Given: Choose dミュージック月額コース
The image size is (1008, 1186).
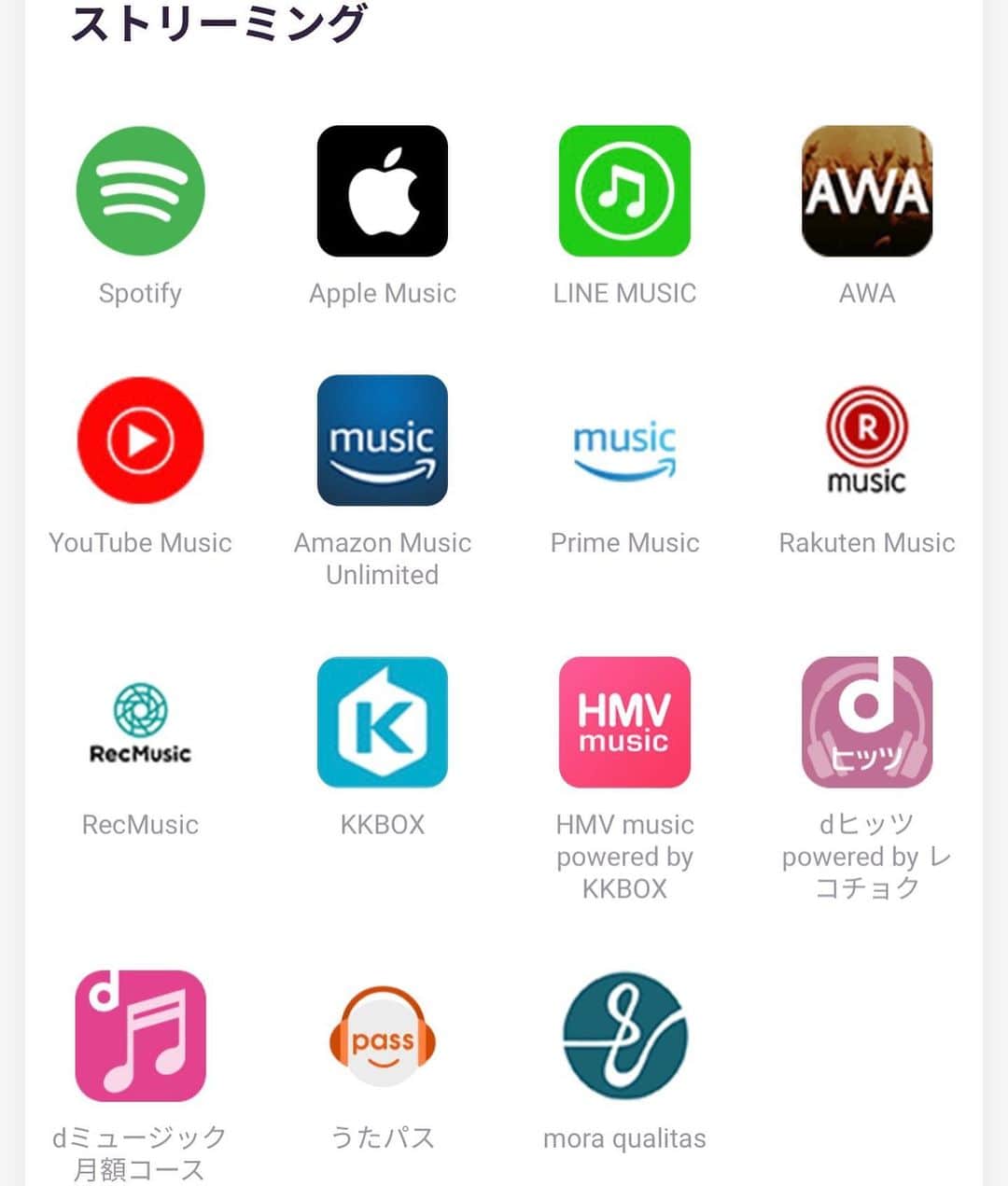Looking at the screenshot, I should tap(140, 1036).
